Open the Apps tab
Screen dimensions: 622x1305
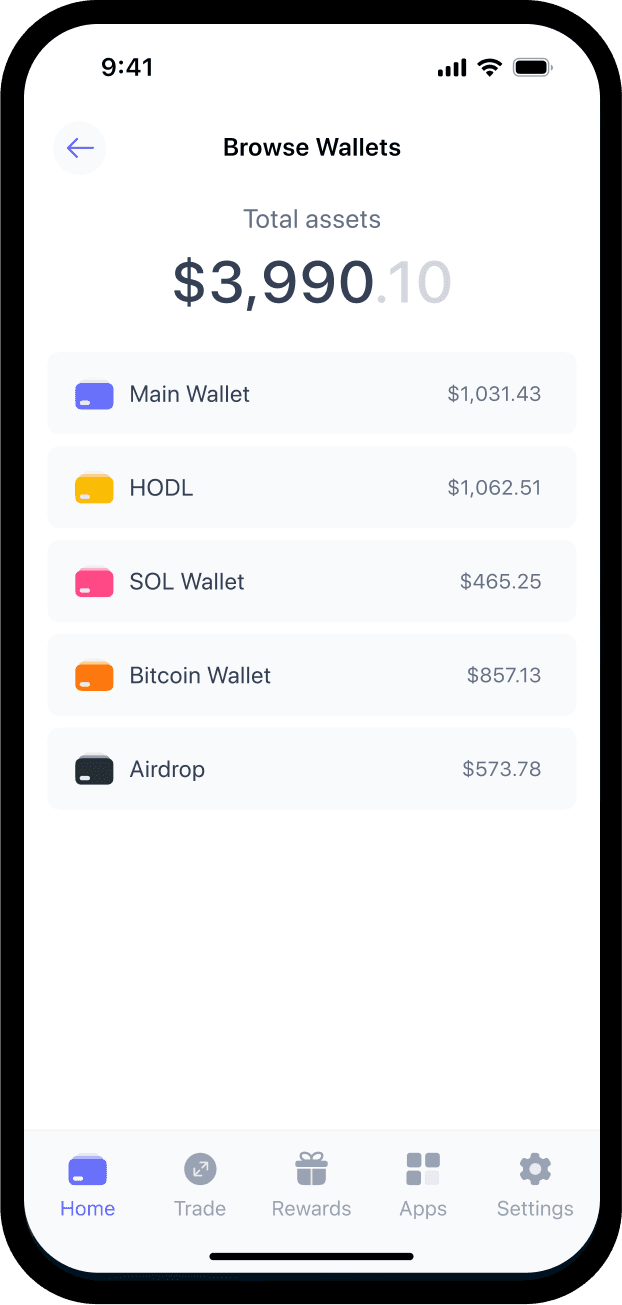423,1186
